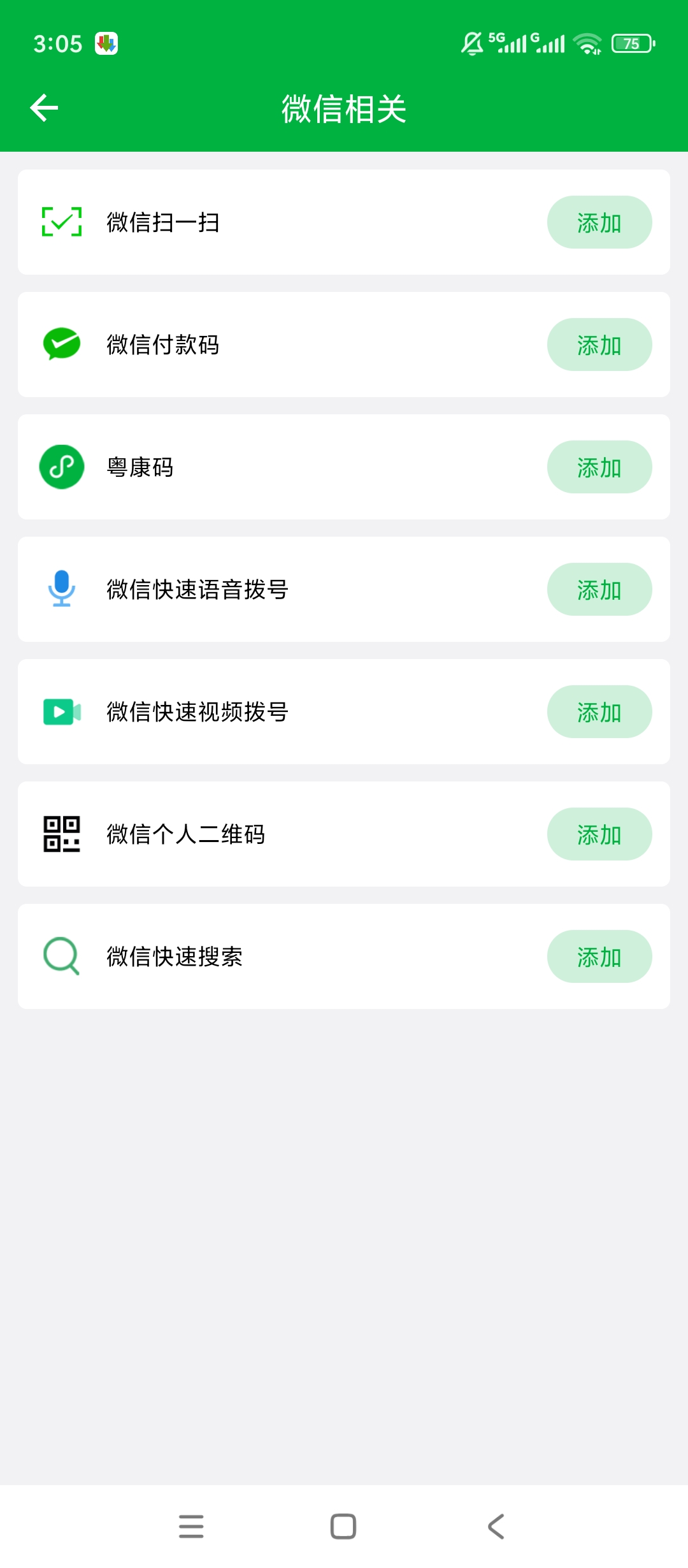Add 微信快速语音拨号 shortcut
688x1568 pixels.
(x=599, y=590)
